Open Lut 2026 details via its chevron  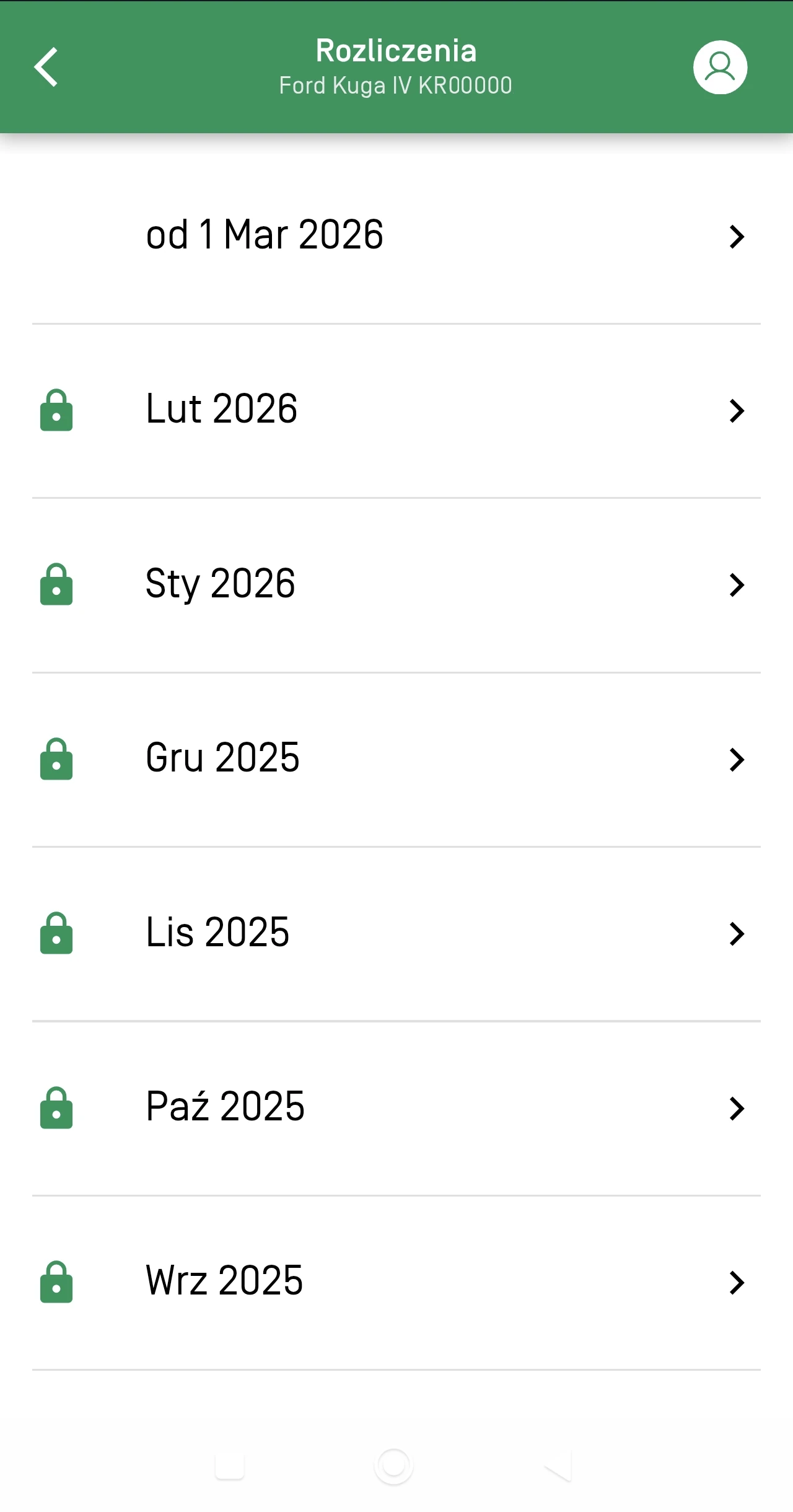tap(735, 410)
